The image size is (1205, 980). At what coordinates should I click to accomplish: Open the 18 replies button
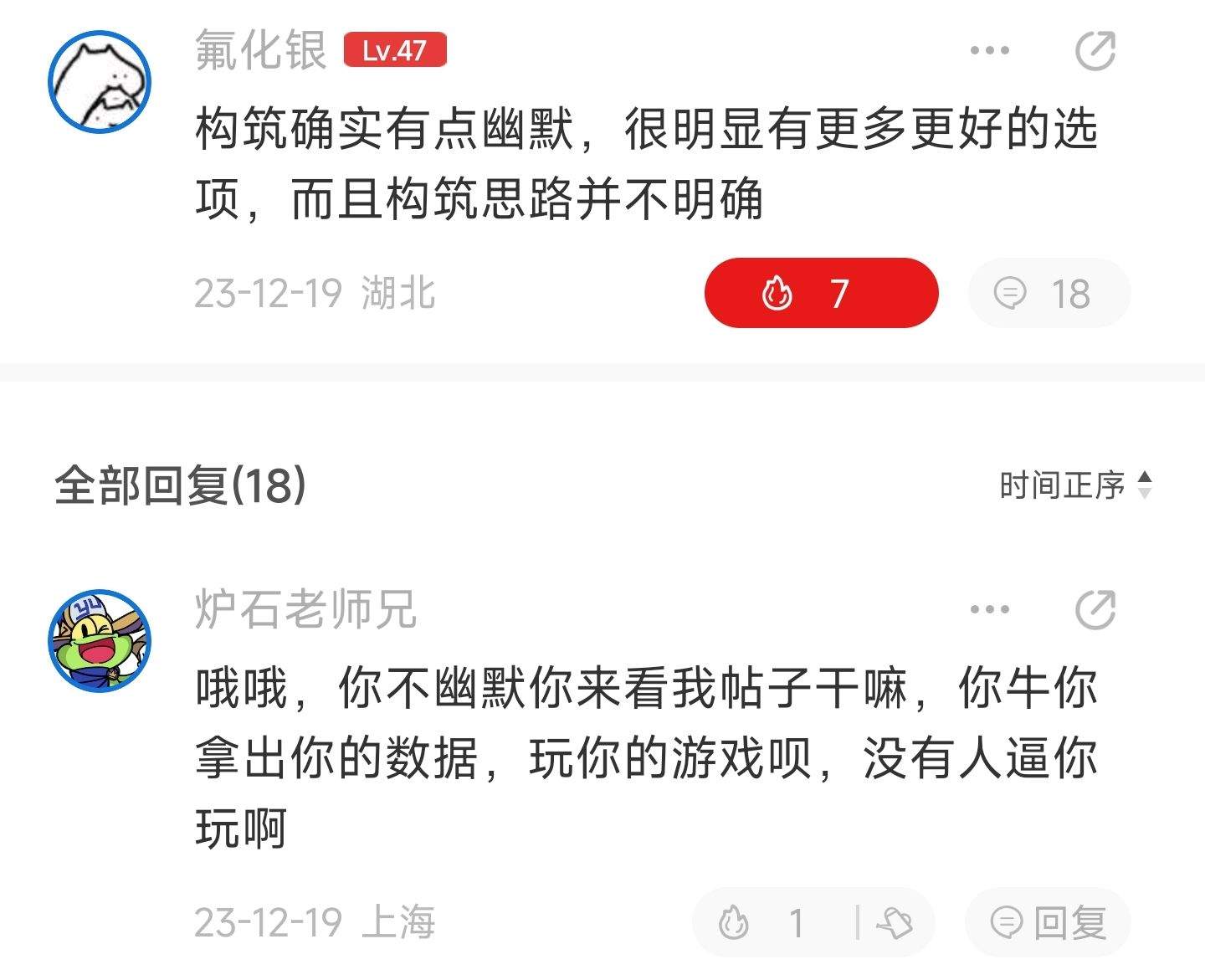(x=1049, y=293)
